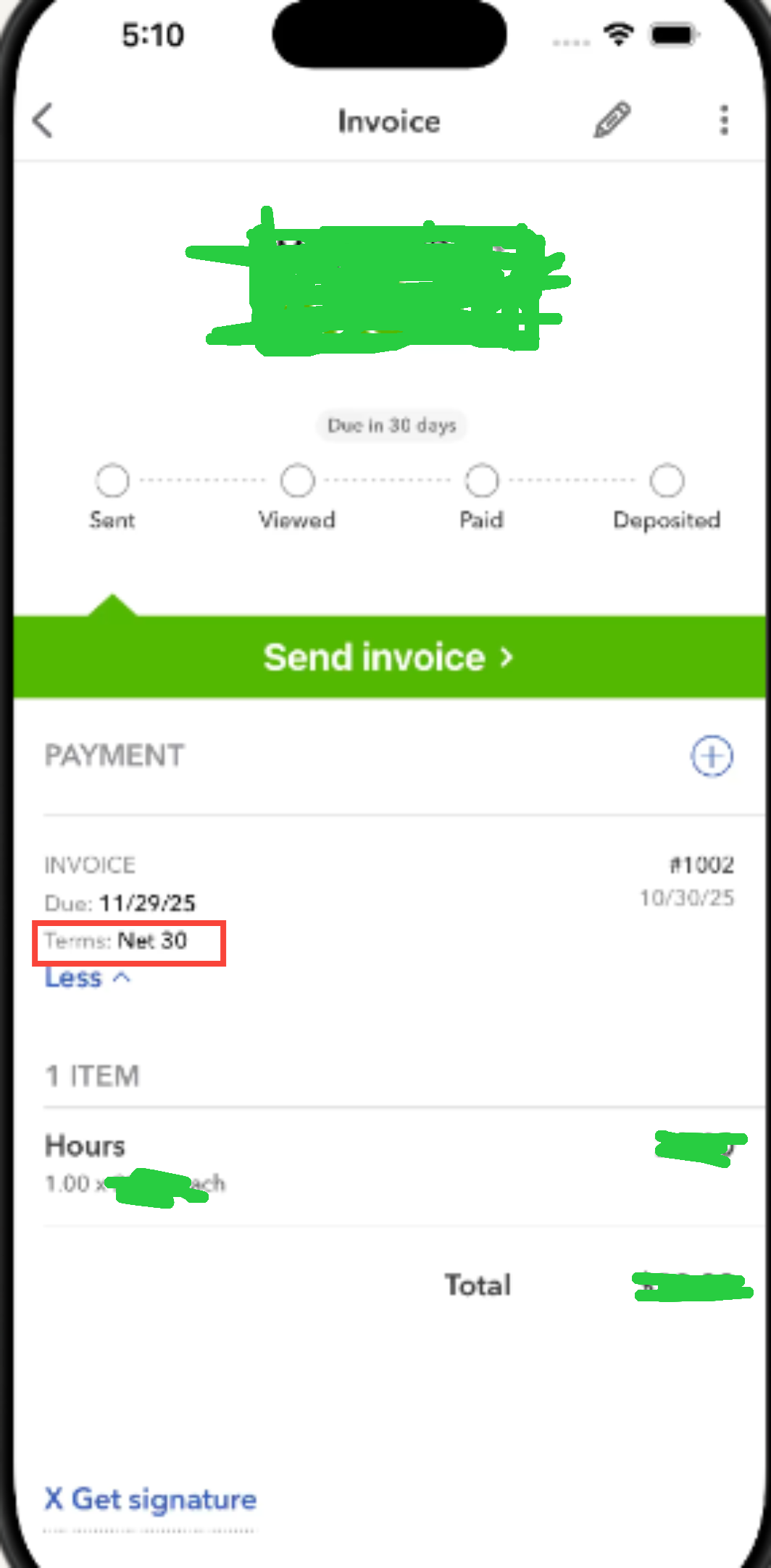771x1568 pixels.
Task: Tap the Send invoice button
Action: [389, 657]
